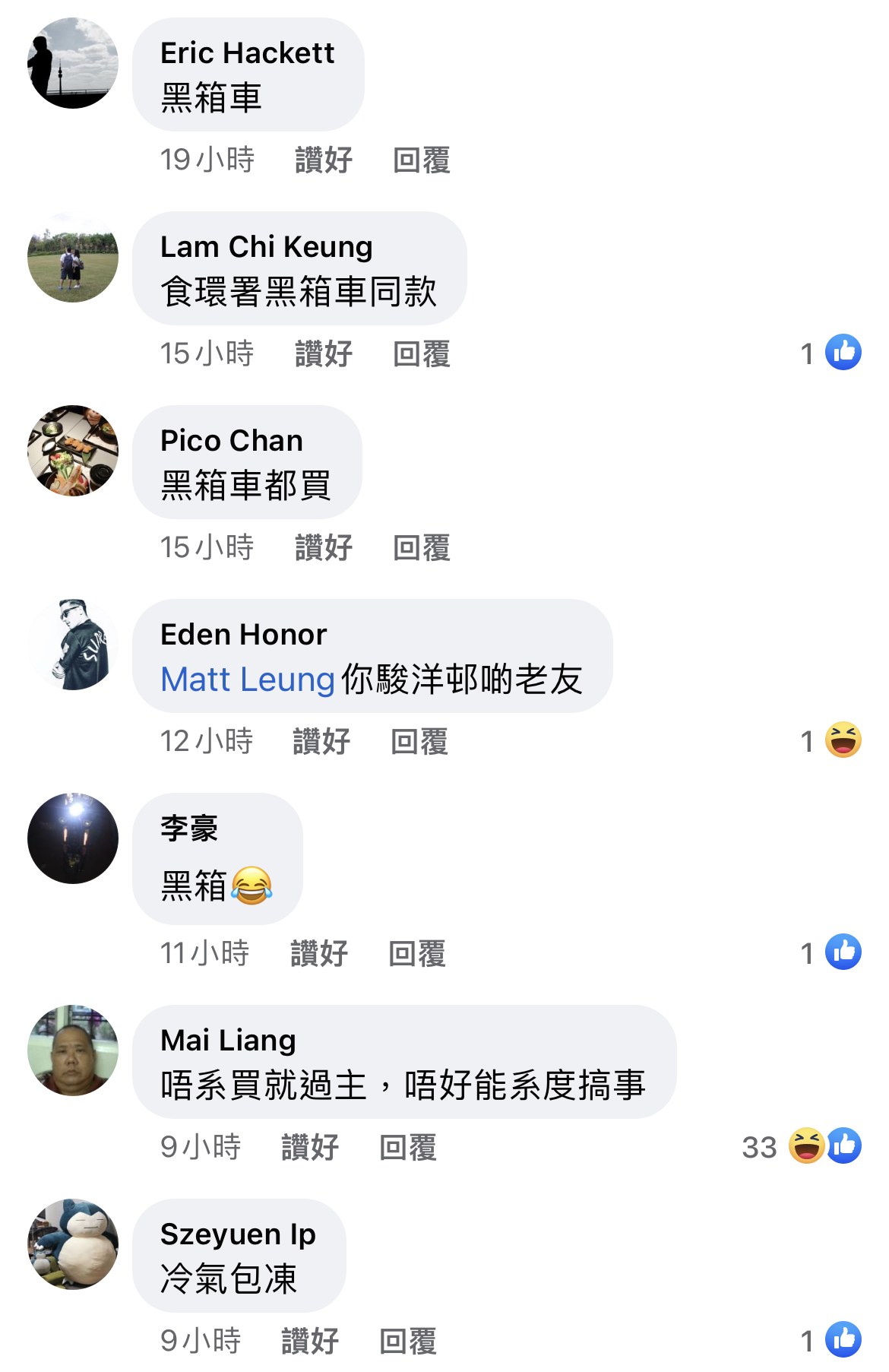Like Pico Chan's comment
Screen dimensions: 889x1372
click(324, 548)
